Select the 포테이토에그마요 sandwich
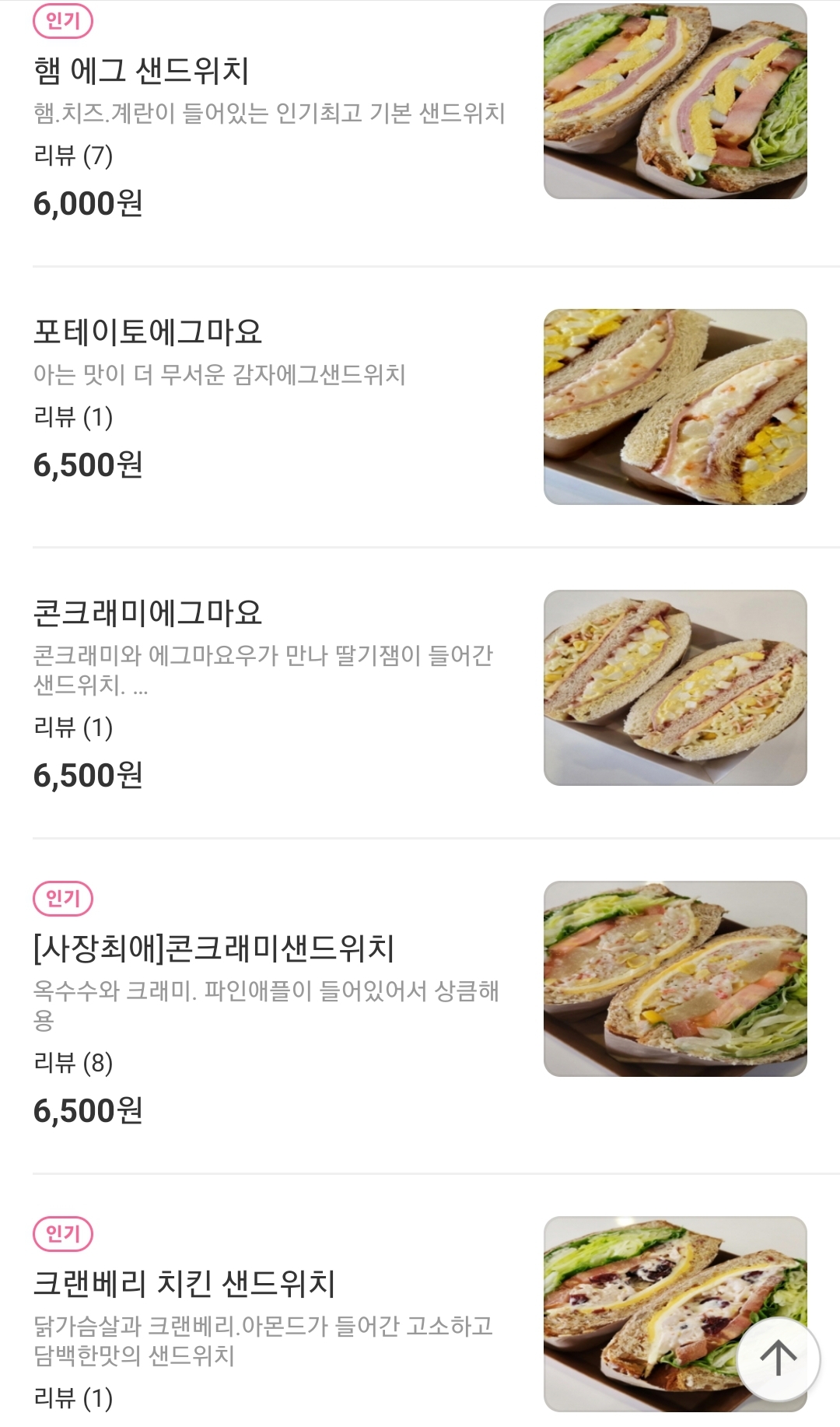Image resolution: width=840 pixels, height=1427 pixels. (148, 332)
